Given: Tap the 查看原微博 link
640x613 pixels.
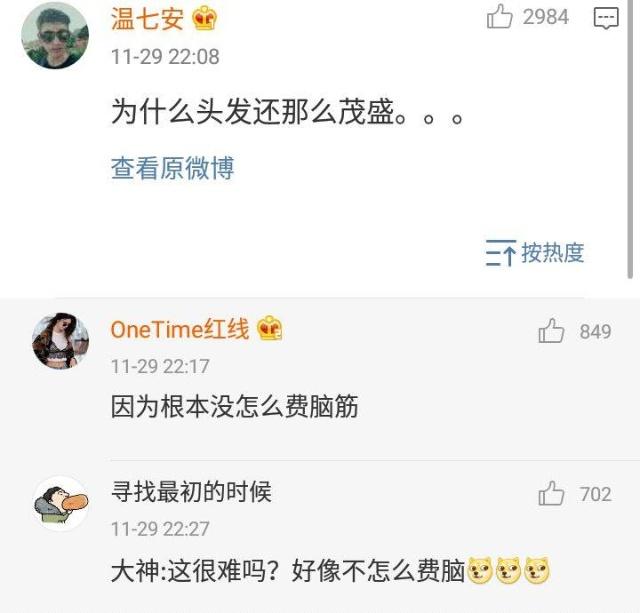Looking at the screenshot, I should tap(172, 168).
